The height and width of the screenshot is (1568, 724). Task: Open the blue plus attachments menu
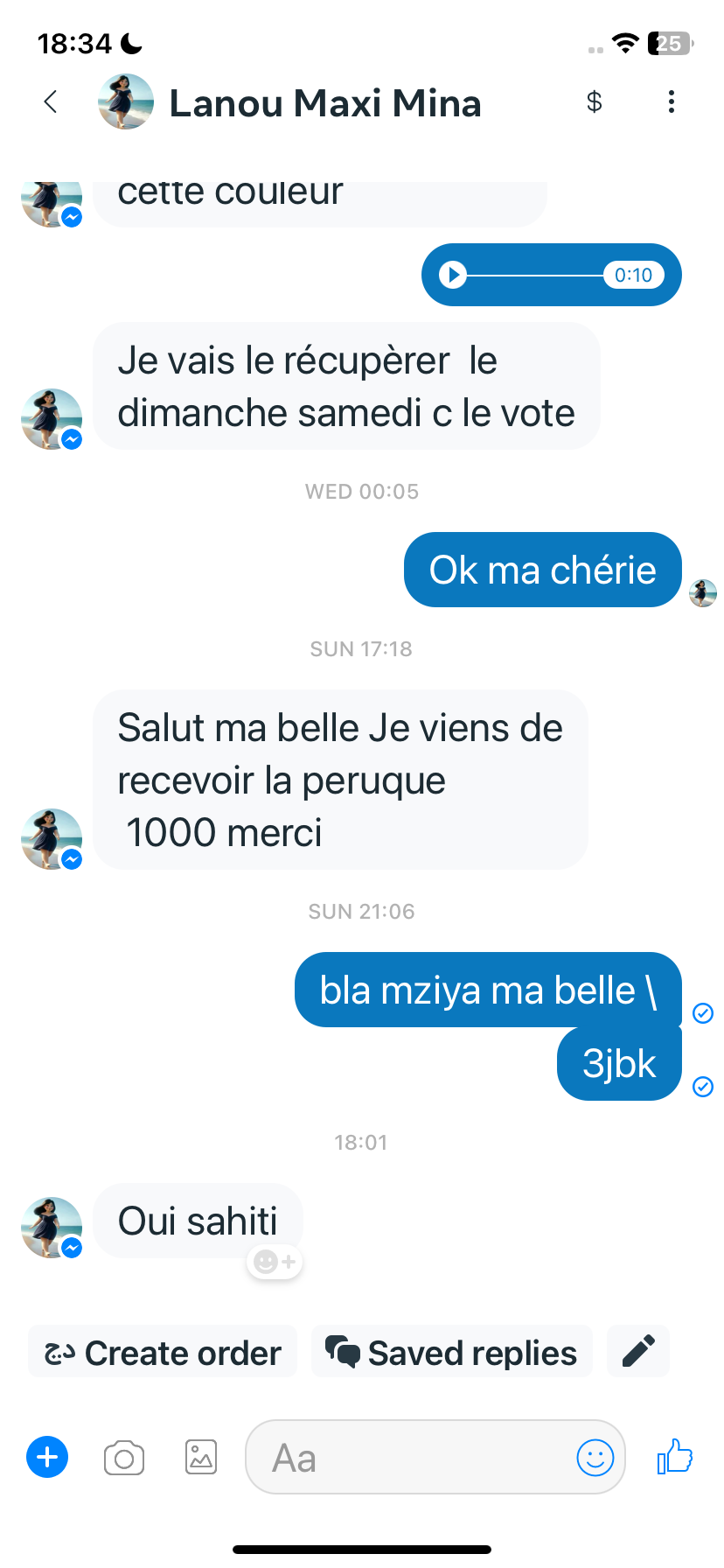pyautogui.click(x=47, y=1458)
